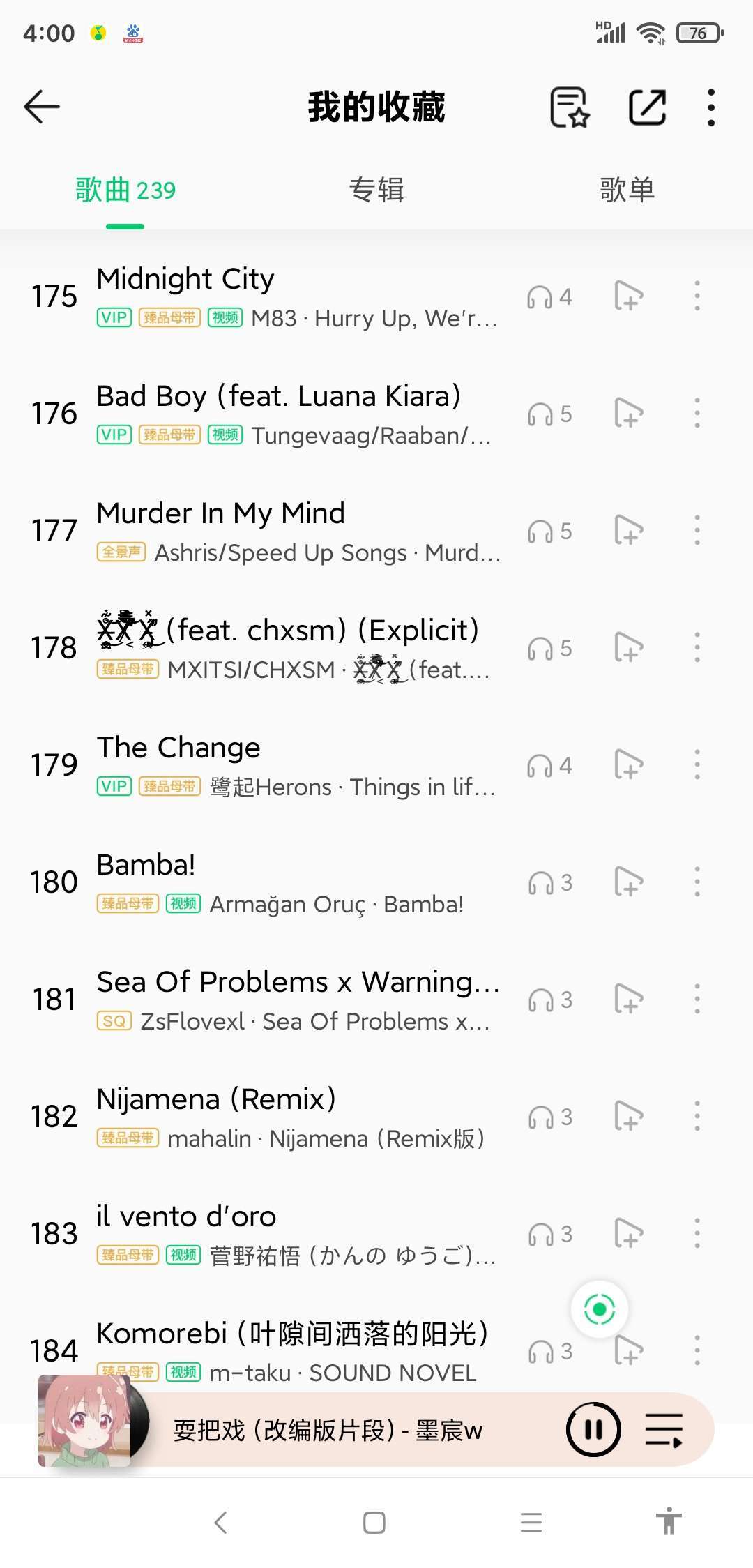Switch to the 专辑 tab

(x=376, y=190)
